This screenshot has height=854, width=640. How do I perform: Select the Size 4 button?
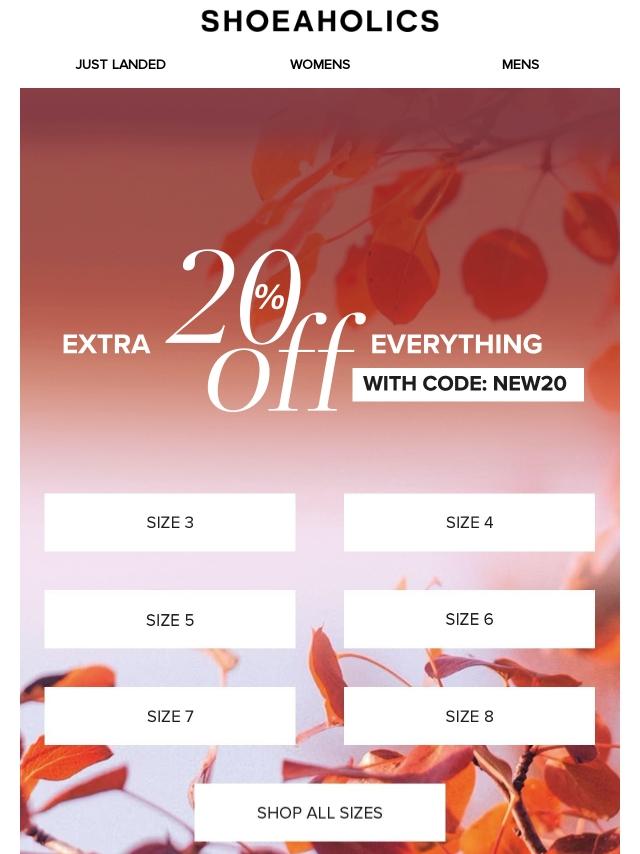pos(469,522)
